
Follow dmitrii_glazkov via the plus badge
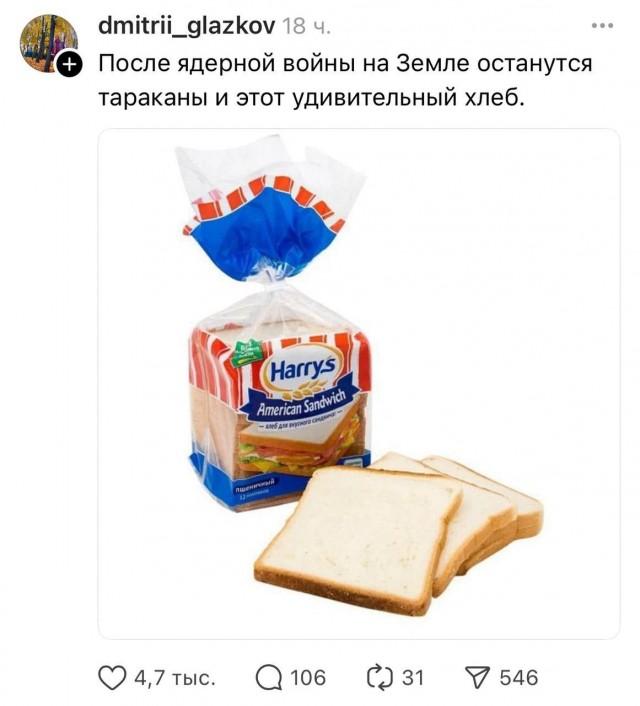pyautogui.click(x=69, y=66)
